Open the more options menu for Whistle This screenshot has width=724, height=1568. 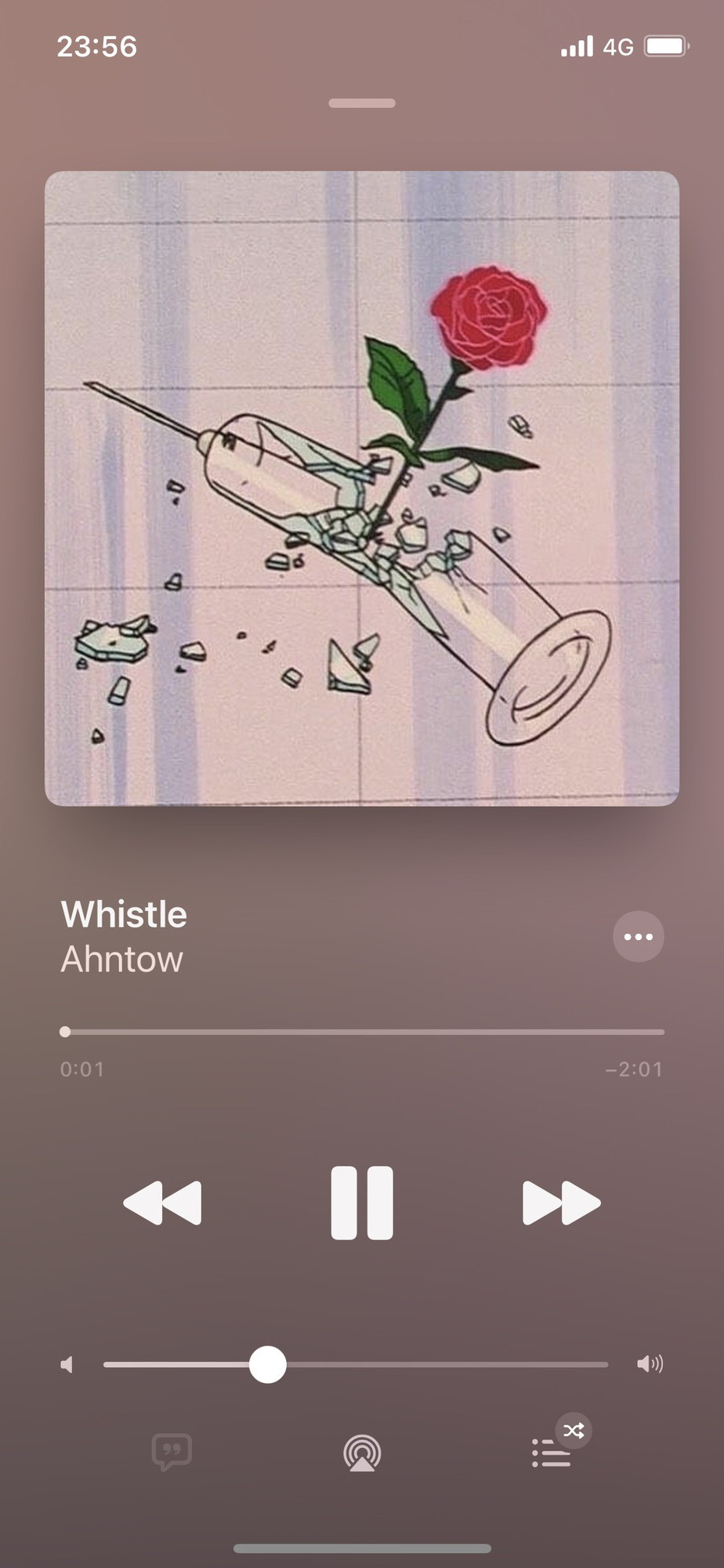[638, 936]
